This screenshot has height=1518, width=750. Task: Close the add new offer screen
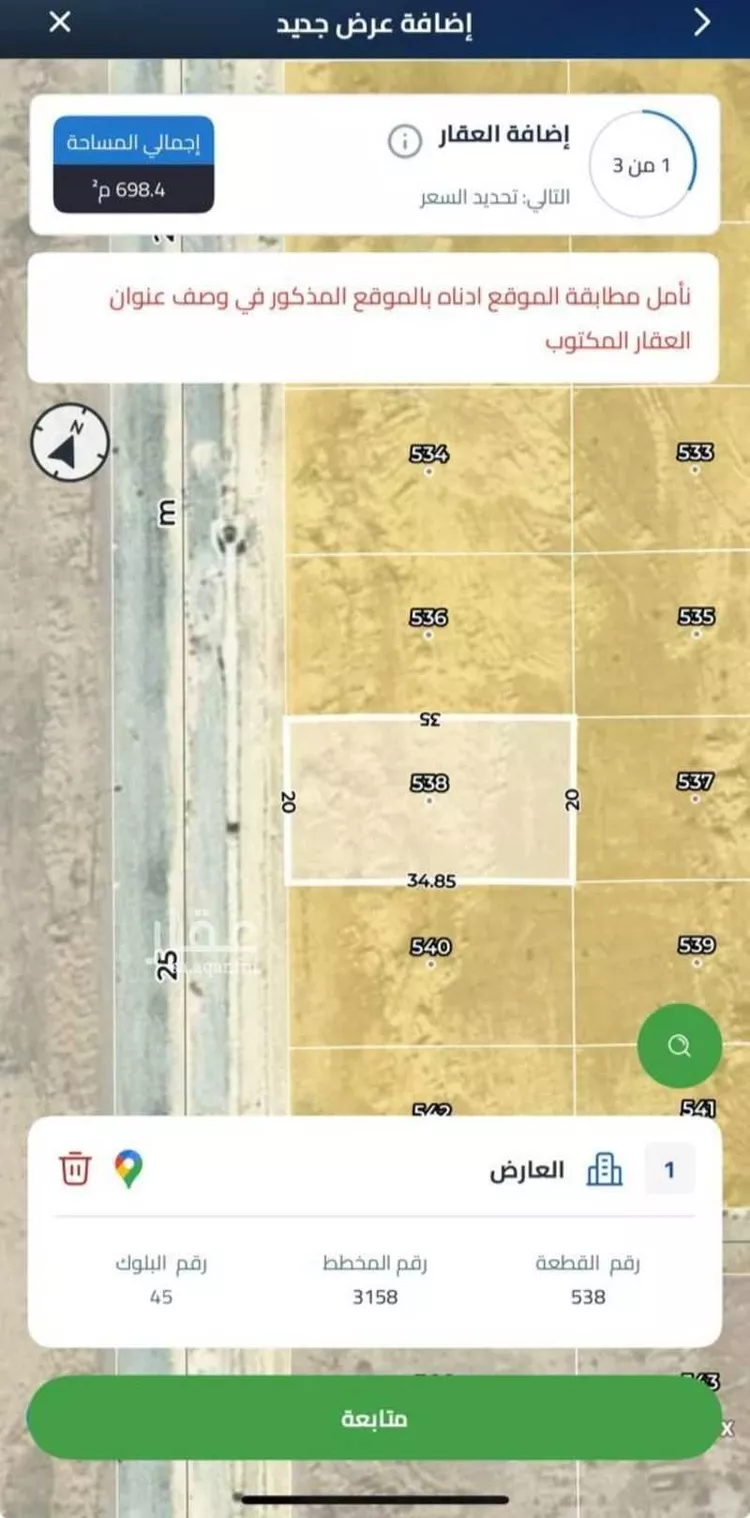coord(60,22)
